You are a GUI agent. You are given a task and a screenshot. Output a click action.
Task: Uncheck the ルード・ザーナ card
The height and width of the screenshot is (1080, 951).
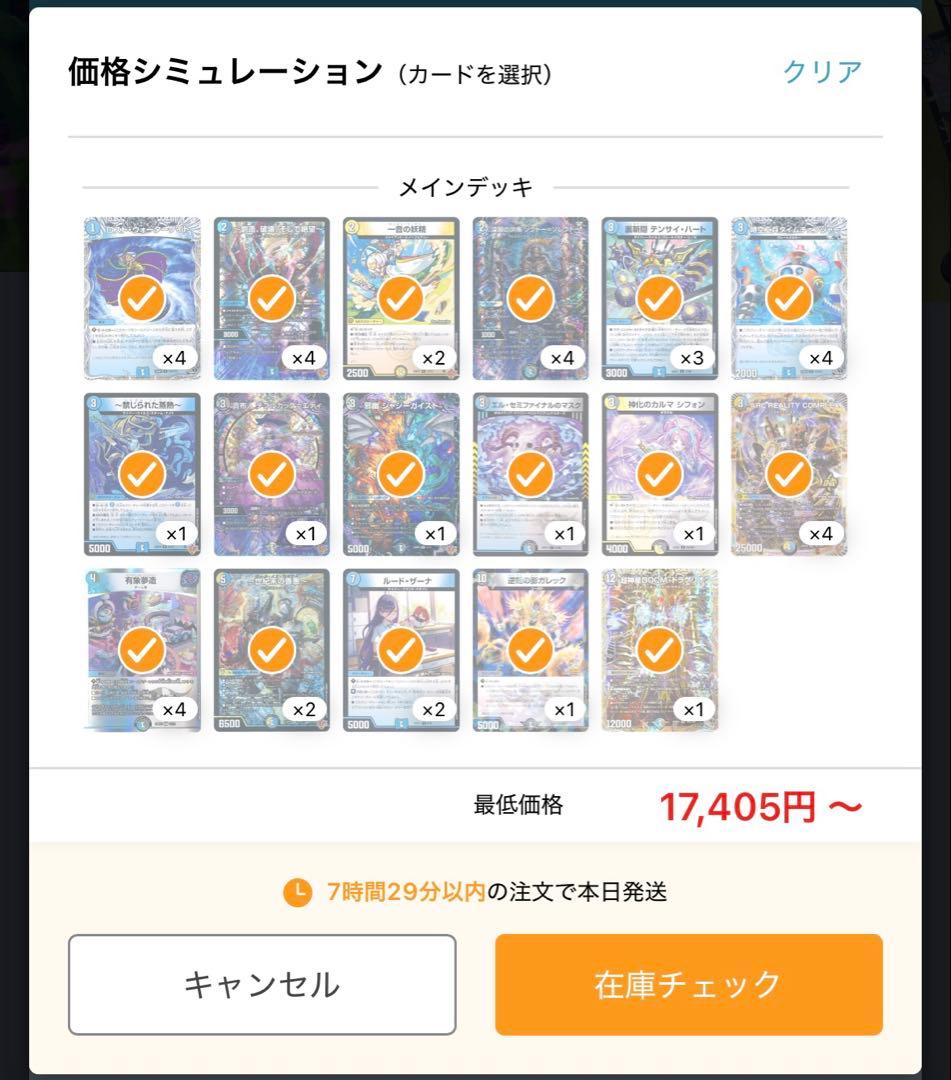400,651
